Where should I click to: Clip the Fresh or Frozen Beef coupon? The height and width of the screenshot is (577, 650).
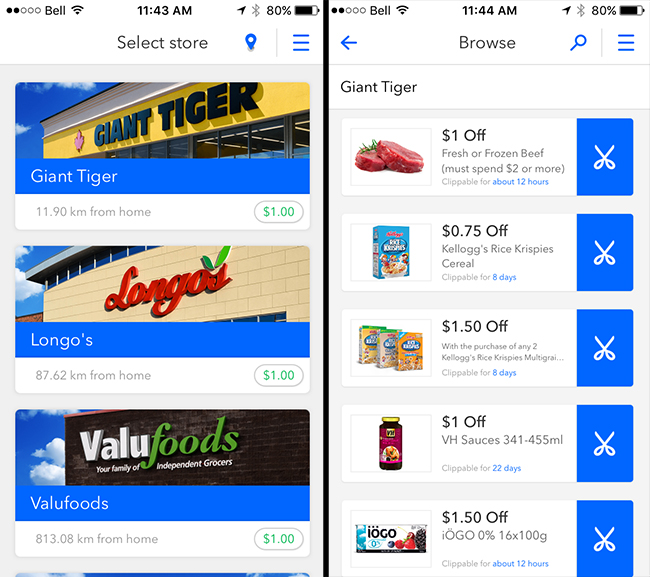(604, 157)
